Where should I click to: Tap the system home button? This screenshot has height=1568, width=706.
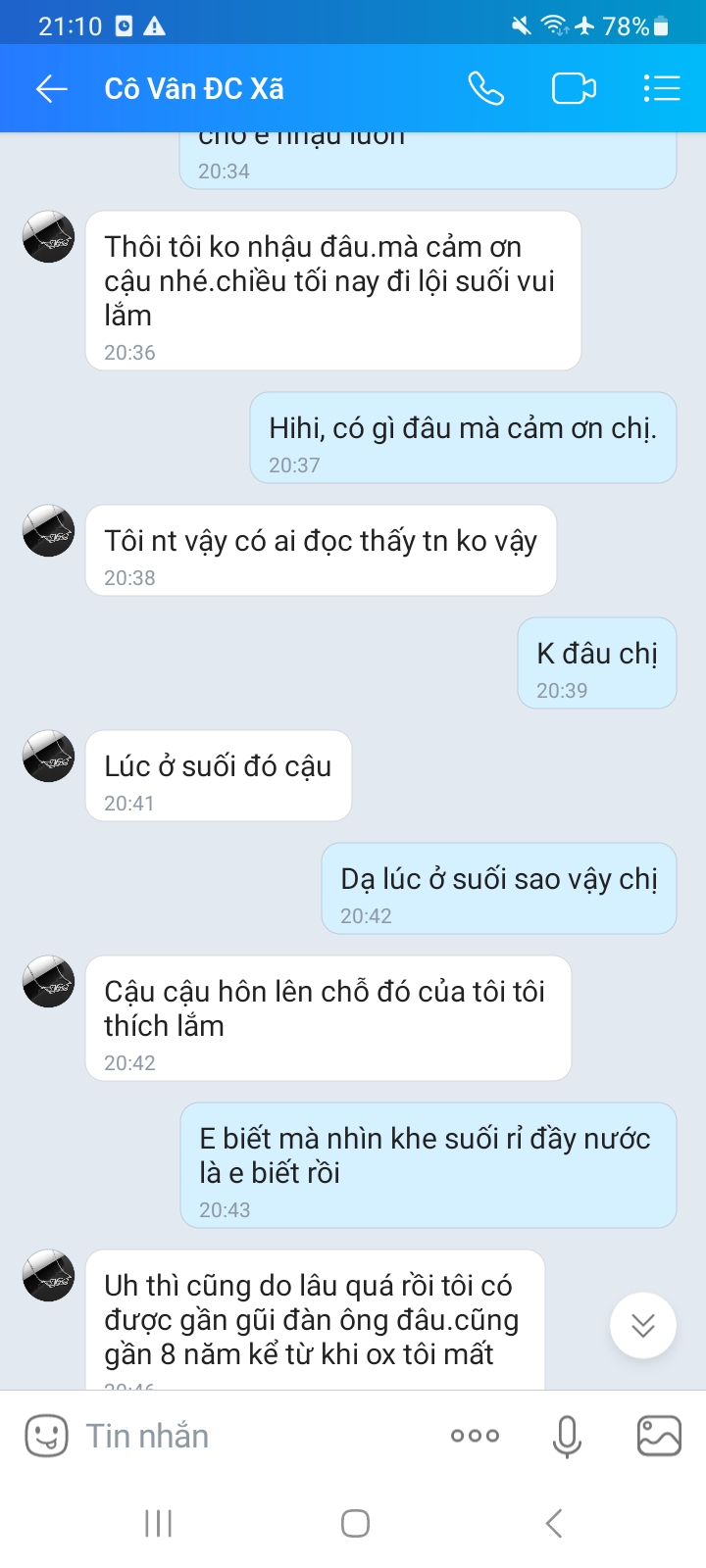(355, 1523)
